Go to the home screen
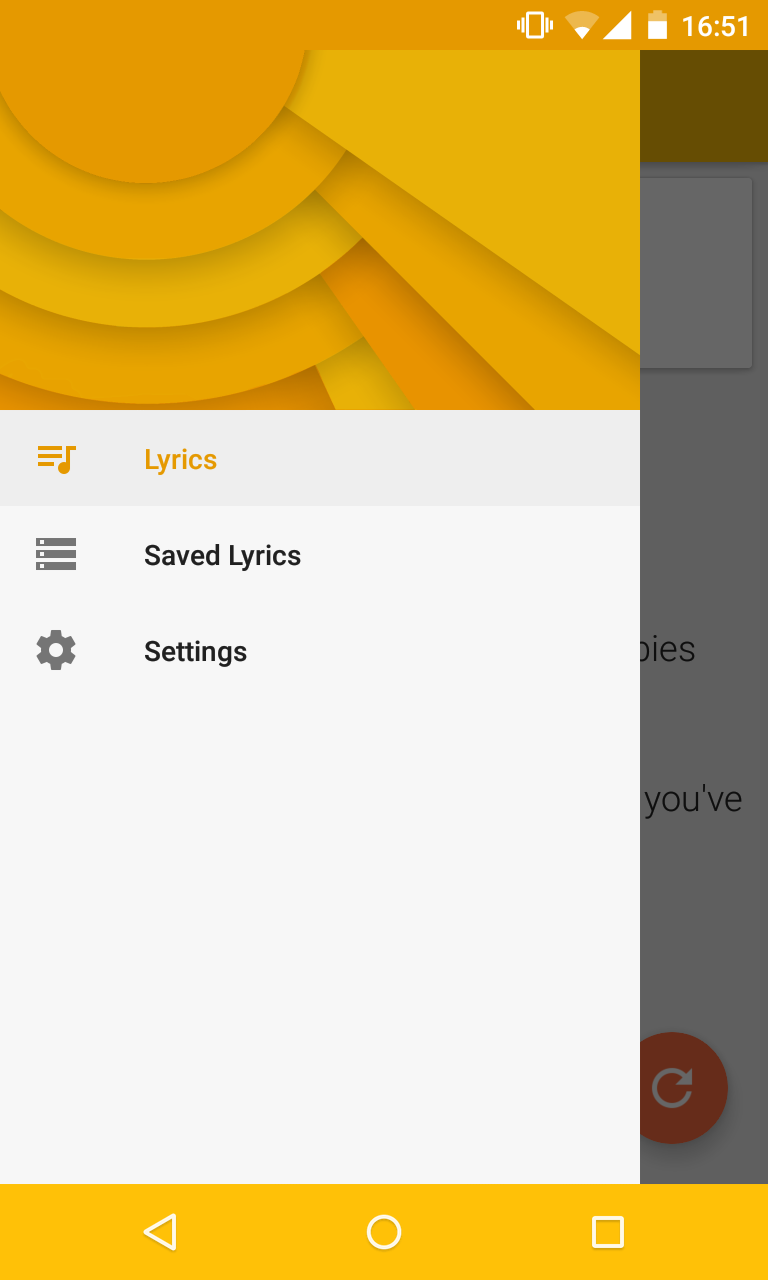The width and height of the screenshot is (768, 1280). pyautogui.click(x=384, y=1232)
